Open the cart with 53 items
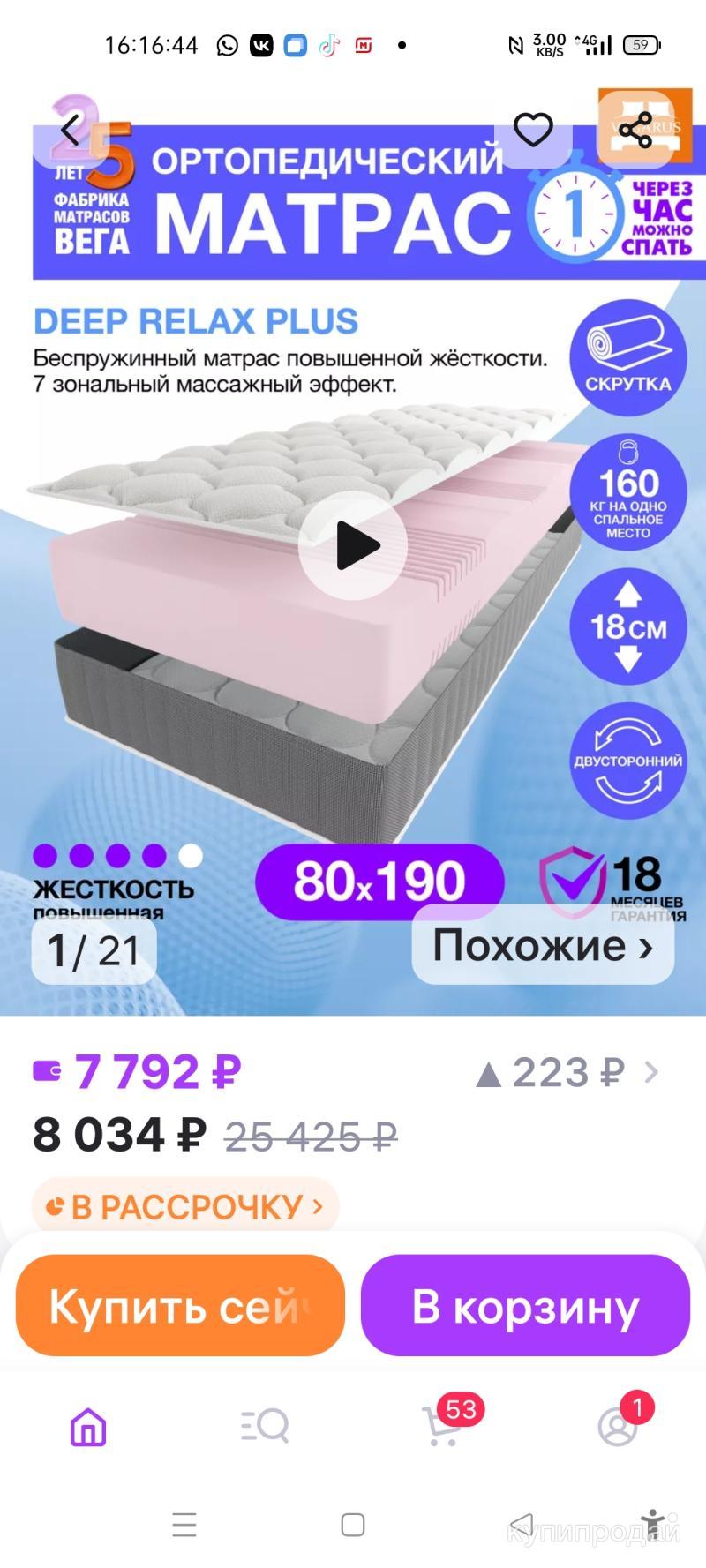The height and width of the screenshot is (1568, 706). [441, 1427]
